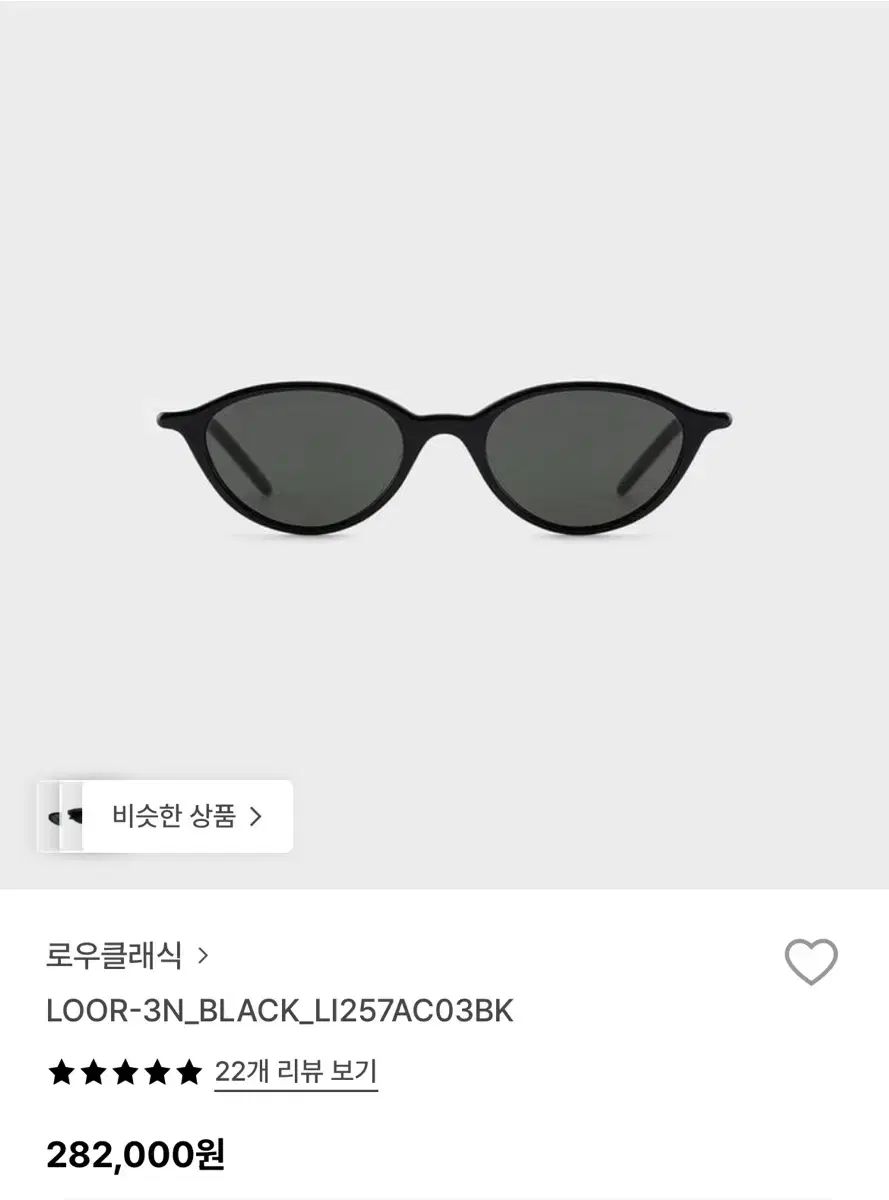The height and width of the screenshot is (1200, 889).
Task: View the 22개 리뷰 보기 reviews link
Action: [296, 1073]
